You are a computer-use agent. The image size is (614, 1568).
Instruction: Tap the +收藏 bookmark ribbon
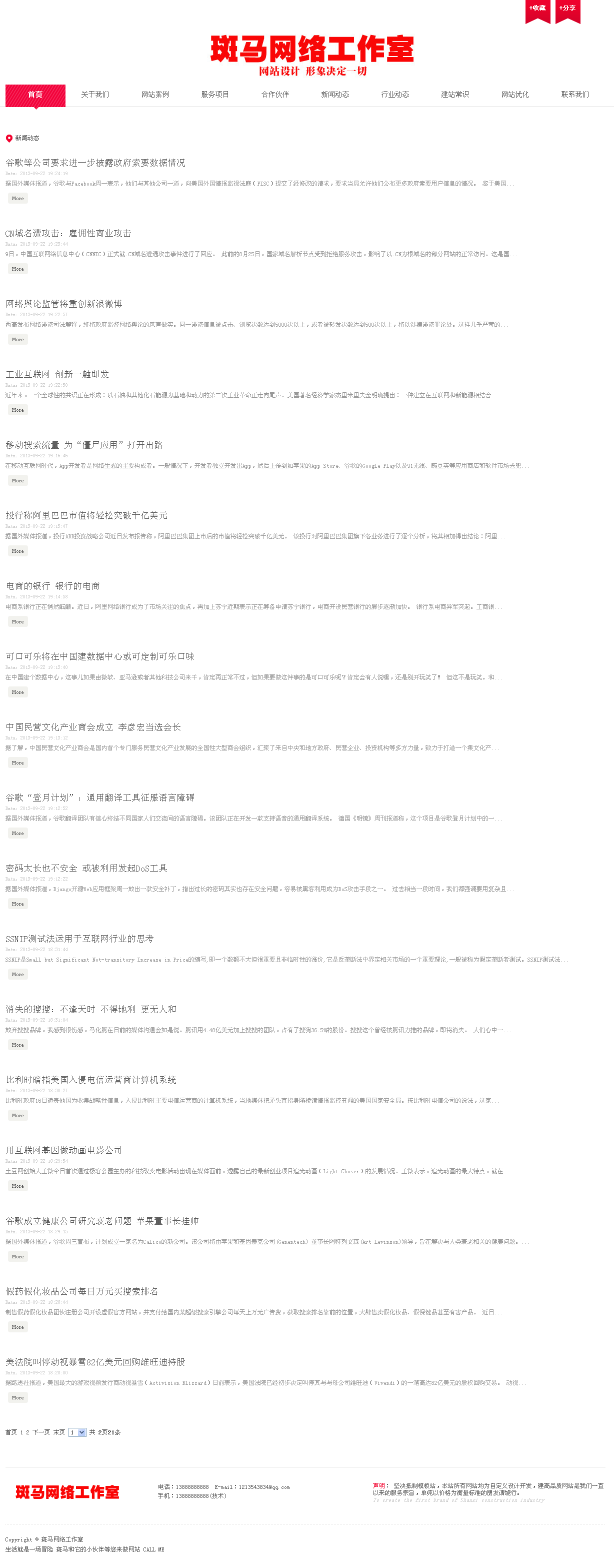[x=537, y=10]
